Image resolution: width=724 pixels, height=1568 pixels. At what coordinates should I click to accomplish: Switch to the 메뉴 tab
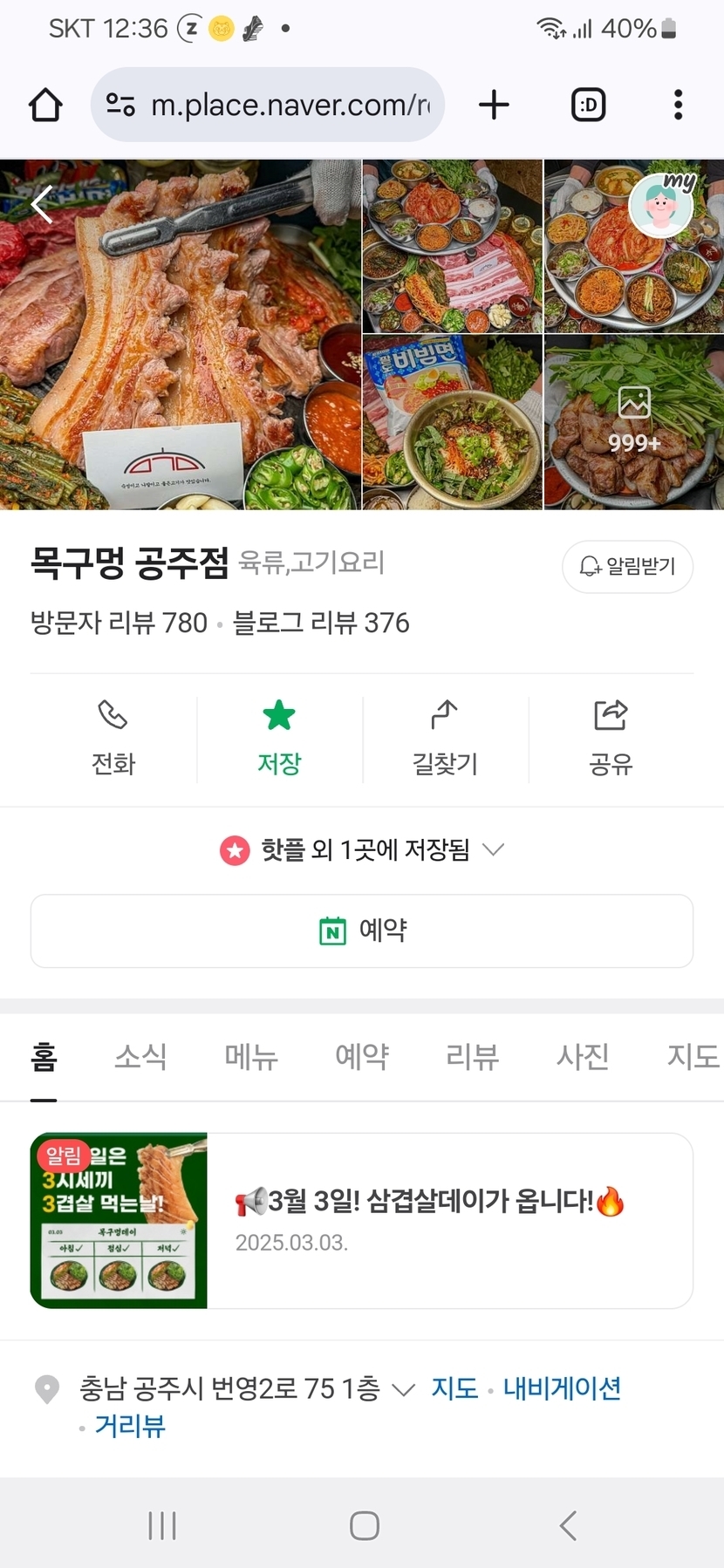251,1057
